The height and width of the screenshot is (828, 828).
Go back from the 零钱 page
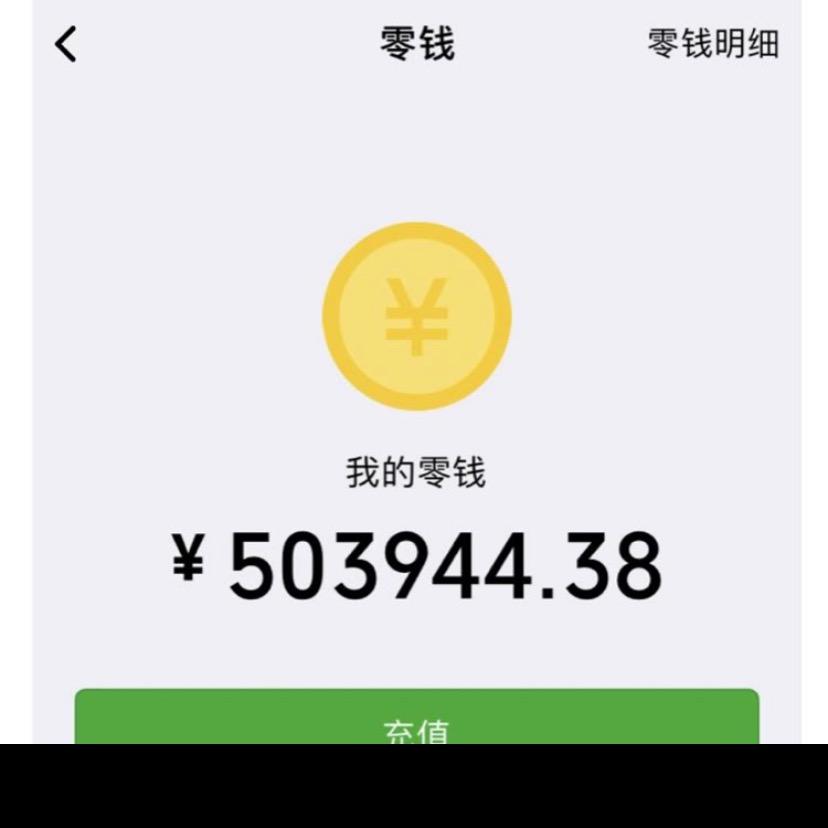[x=66, y=45]
